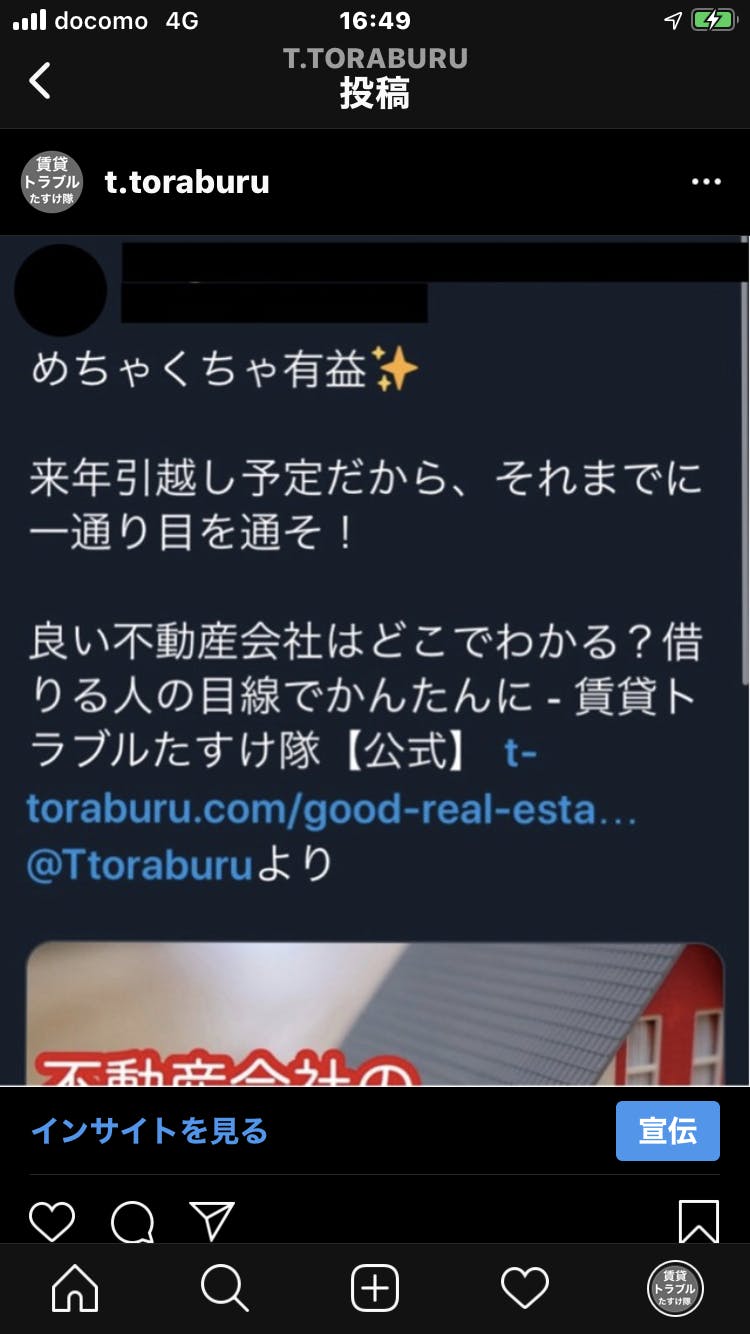750x1334 pixels.
Task: Open the activity heart tab
Action: [525, 1289]
